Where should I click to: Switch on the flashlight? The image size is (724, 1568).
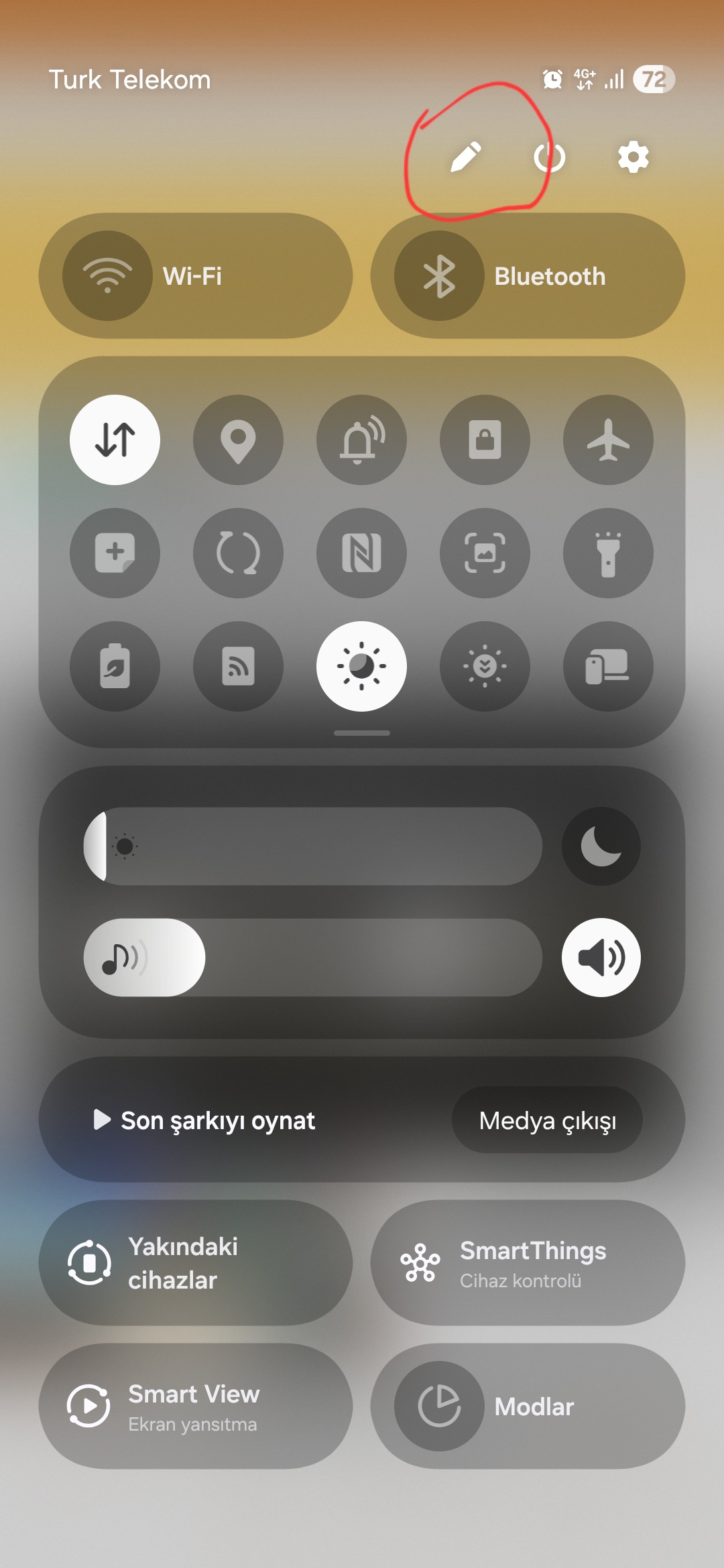click(x=608, y=553)
